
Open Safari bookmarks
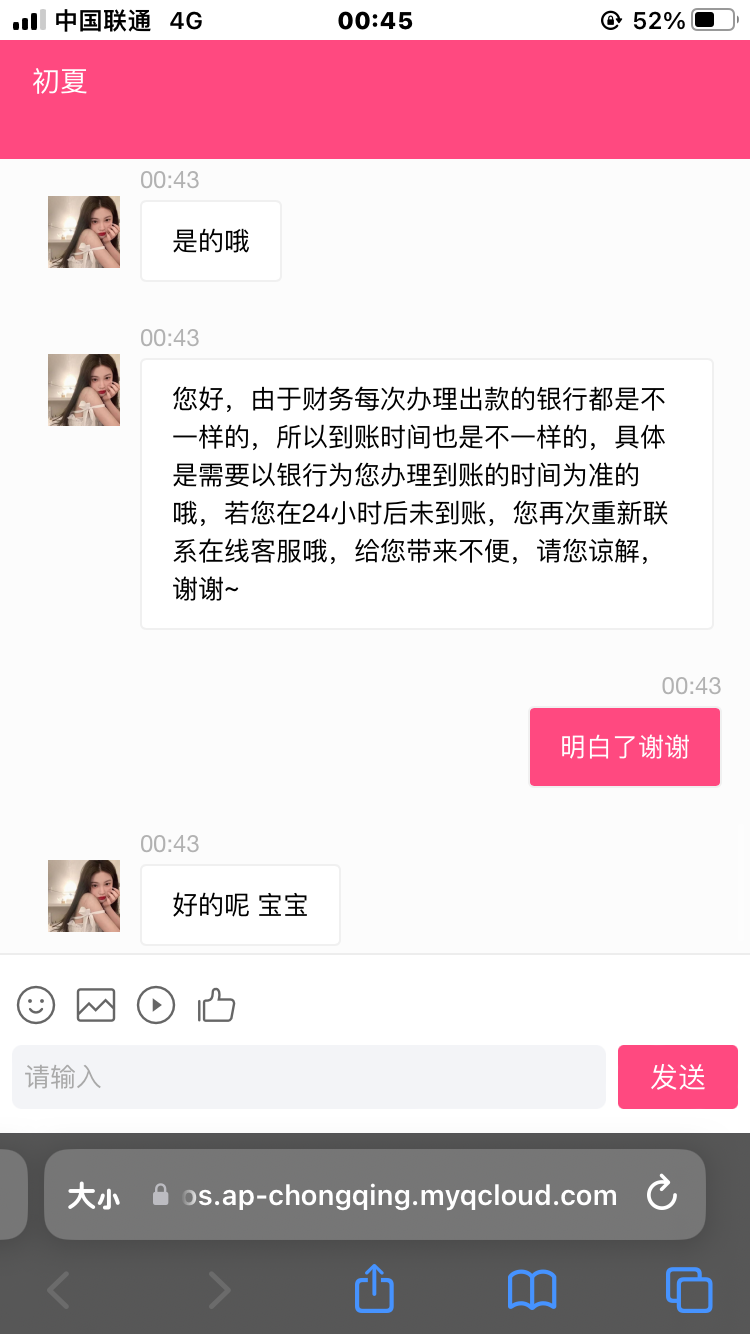click(532, 1289)
